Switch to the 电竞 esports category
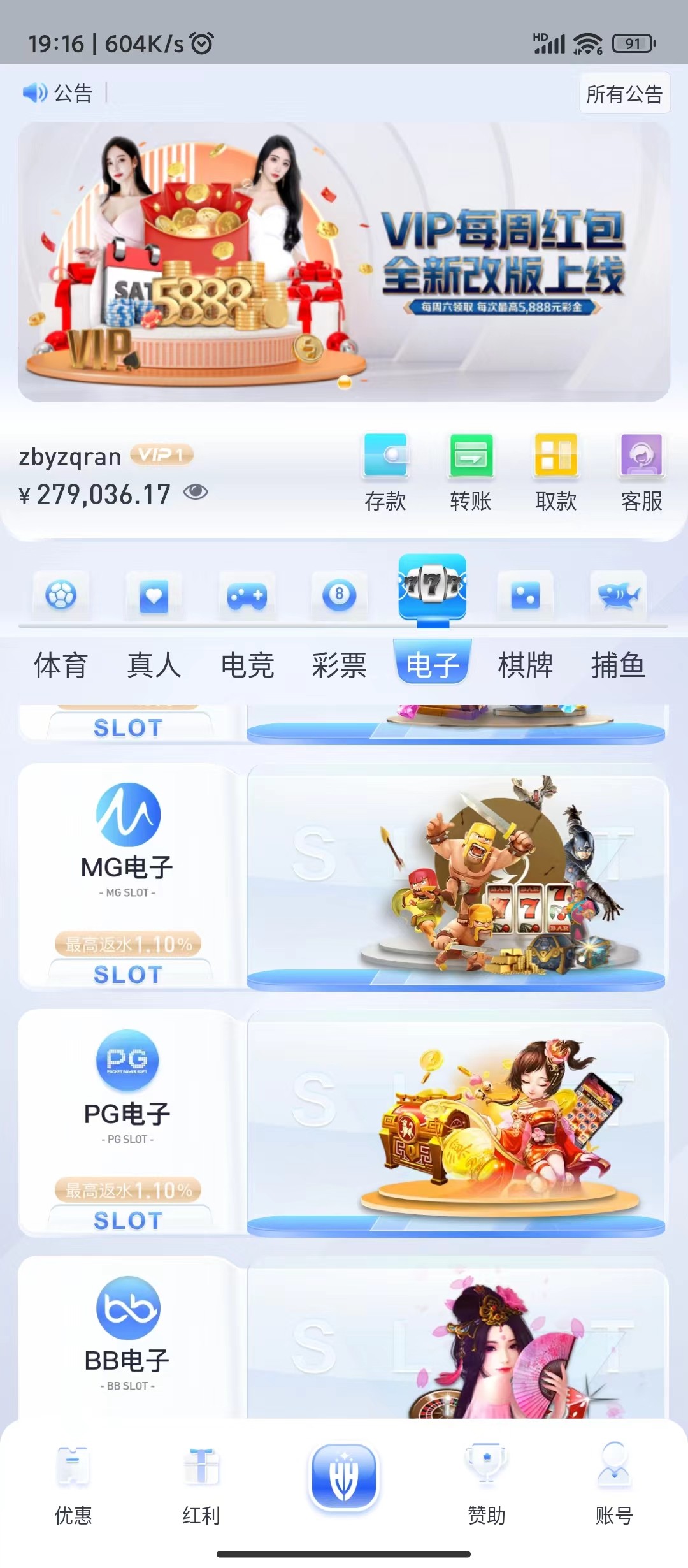The height and width of the screenshot is (1568, 688). 247,664
